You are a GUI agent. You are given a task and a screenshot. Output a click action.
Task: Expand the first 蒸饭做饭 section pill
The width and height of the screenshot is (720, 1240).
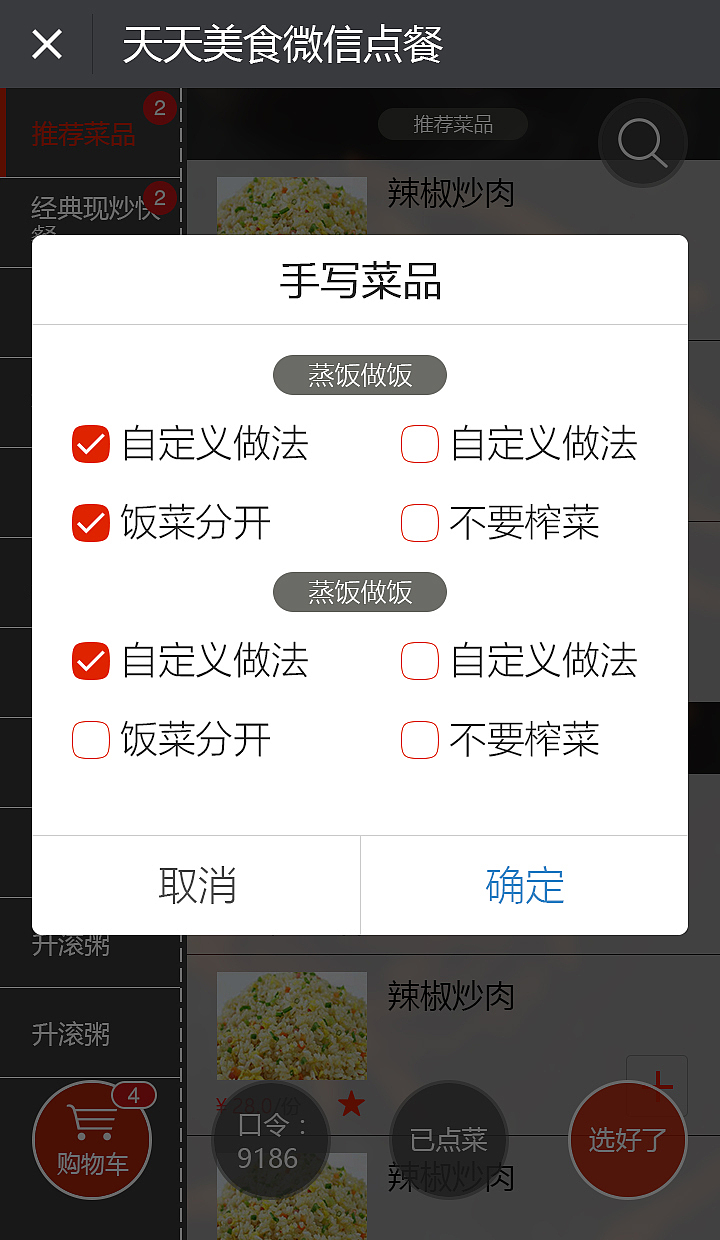(359, 375)
